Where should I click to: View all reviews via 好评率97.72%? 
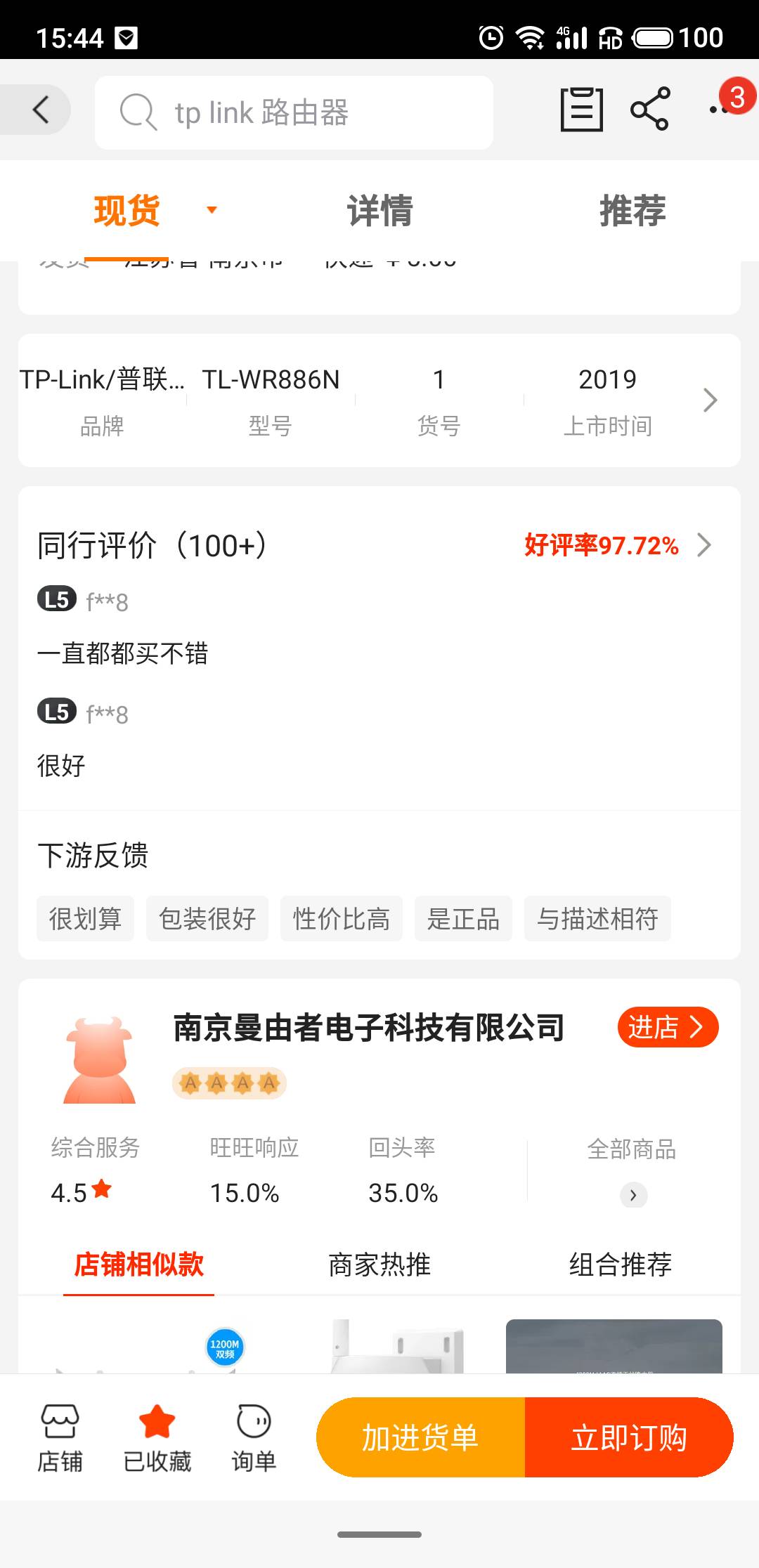618,545
